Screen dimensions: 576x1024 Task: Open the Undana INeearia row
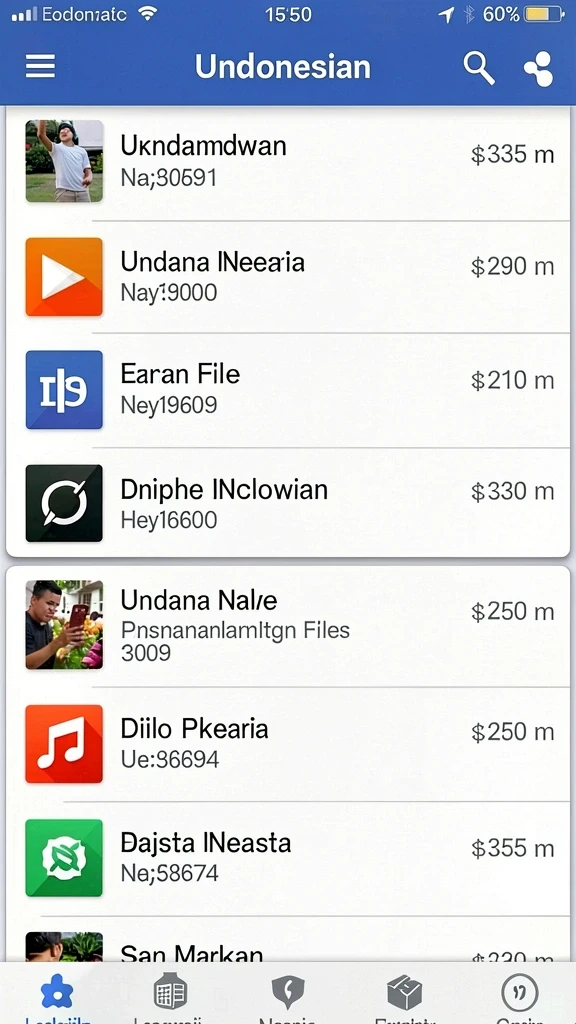click(288, 277)
